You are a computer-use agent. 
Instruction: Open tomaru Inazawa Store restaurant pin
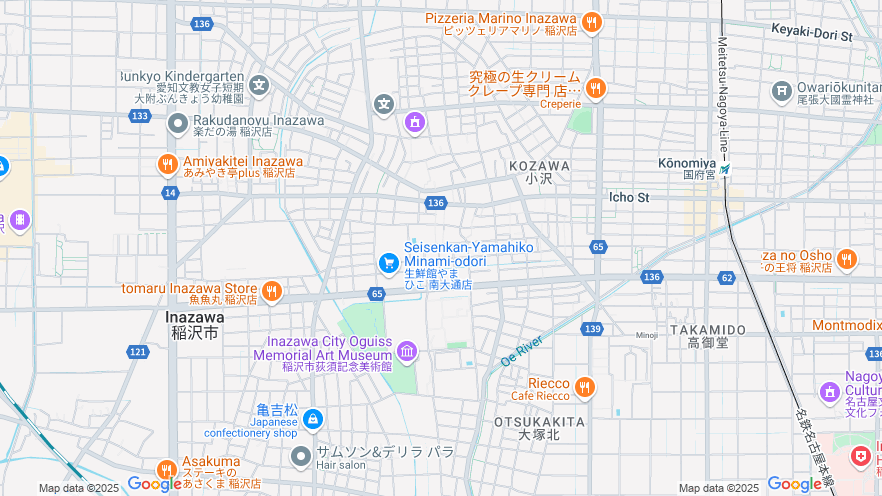tap(272, 292)
